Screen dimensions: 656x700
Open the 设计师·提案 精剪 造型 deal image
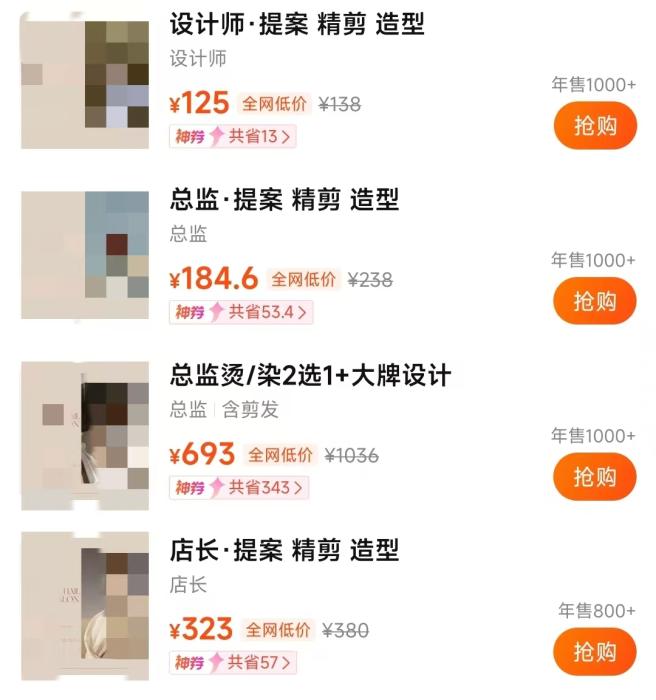(85, 80)
